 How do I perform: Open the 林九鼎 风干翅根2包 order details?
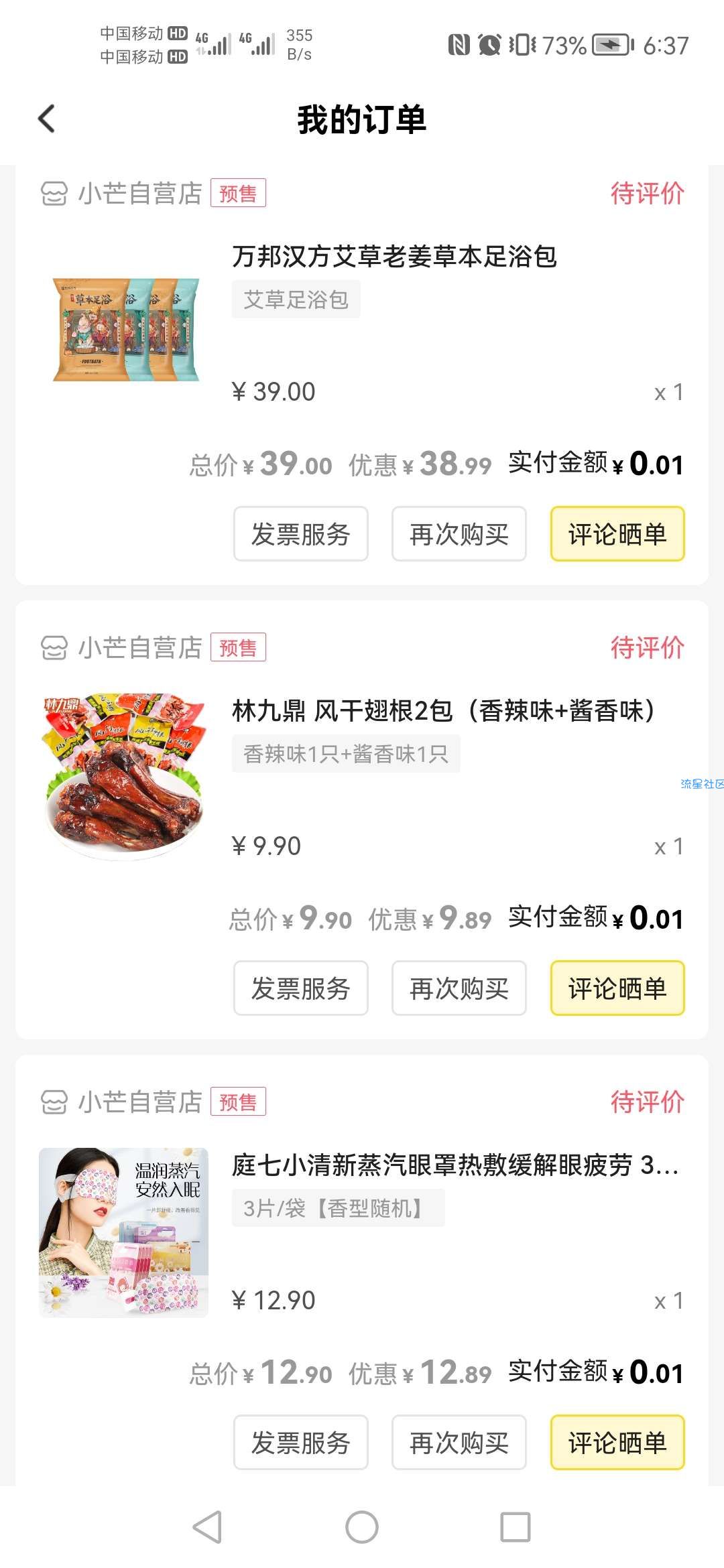pyautogui.click(x=442, y=711)
